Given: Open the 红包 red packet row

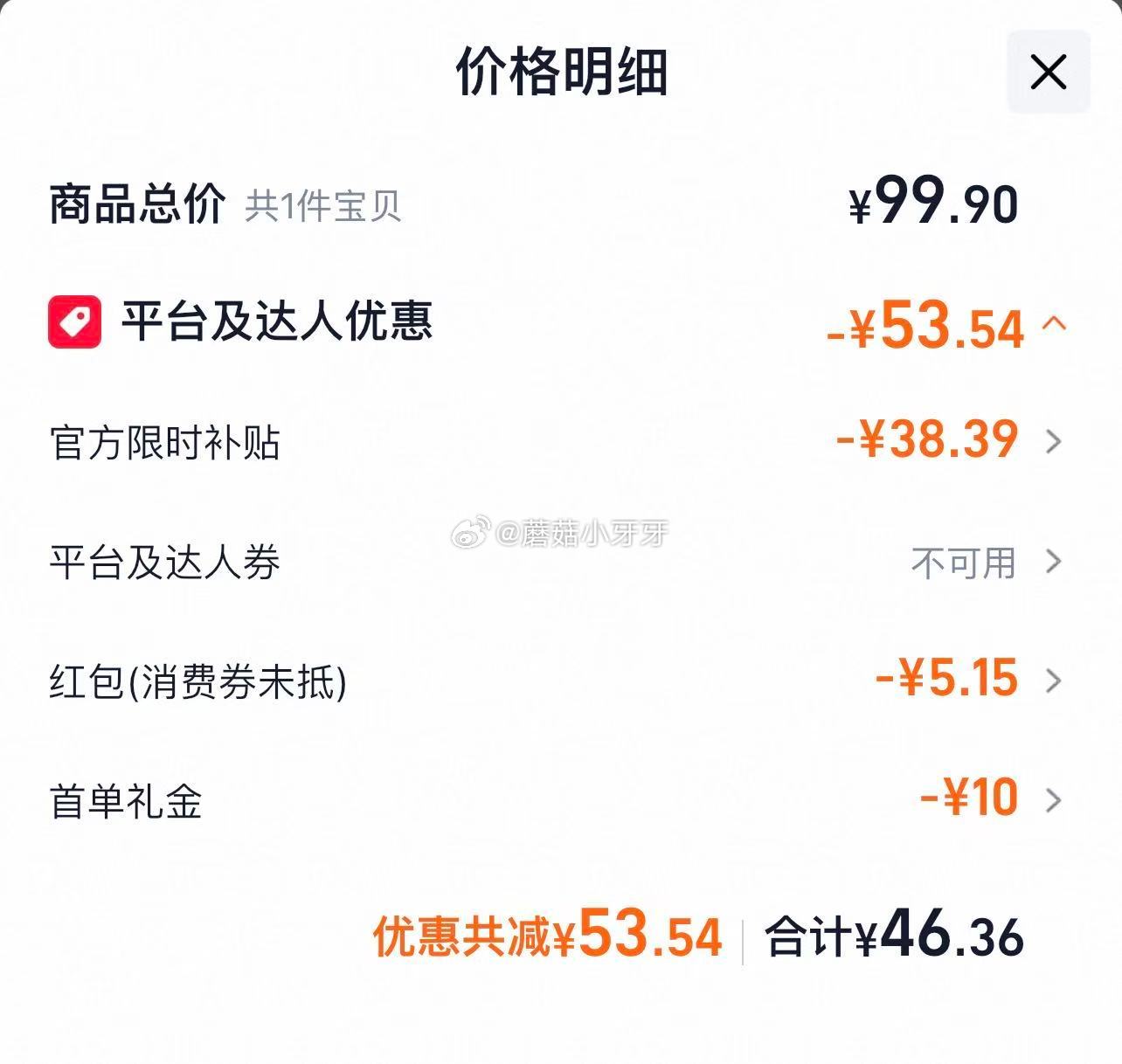Looking at the screenshot, I should pyautogui.click(x=1053, y=680).
